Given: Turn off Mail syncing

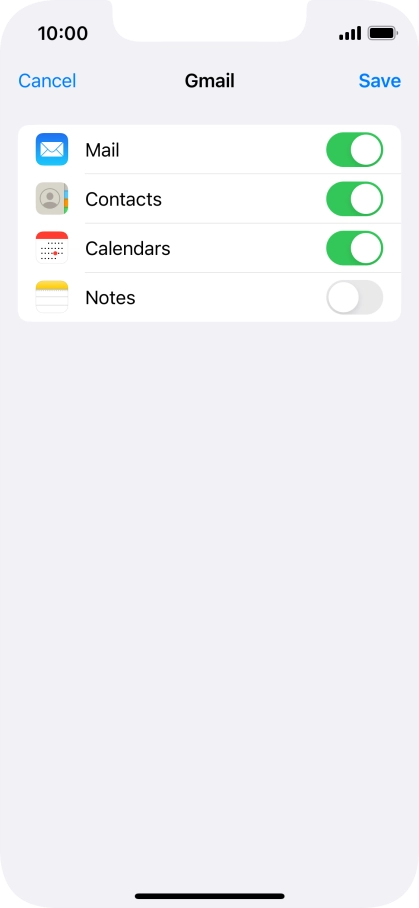Looking at the screenshot, I should click(355, 150).
